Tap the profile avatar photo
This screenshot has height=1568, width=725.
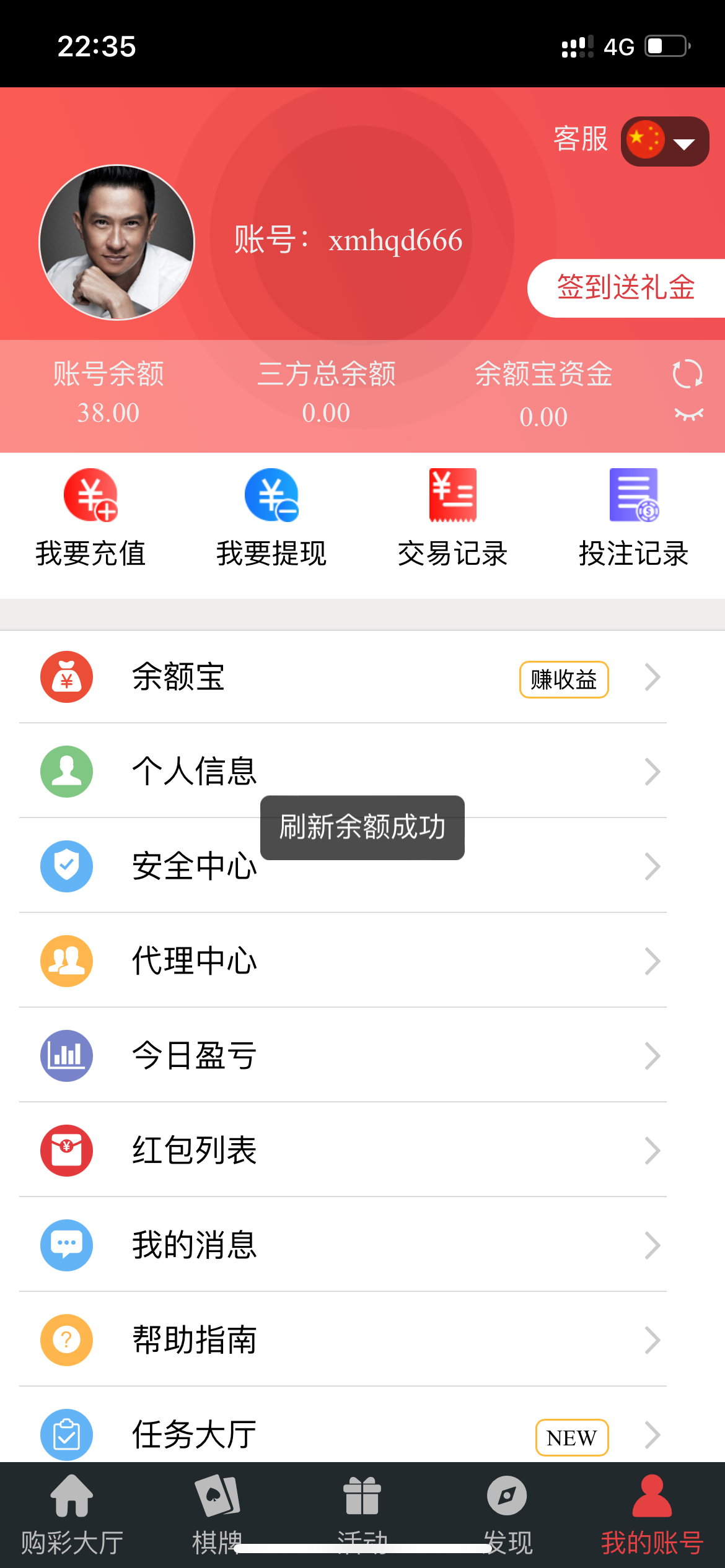(x=117, y=242)
